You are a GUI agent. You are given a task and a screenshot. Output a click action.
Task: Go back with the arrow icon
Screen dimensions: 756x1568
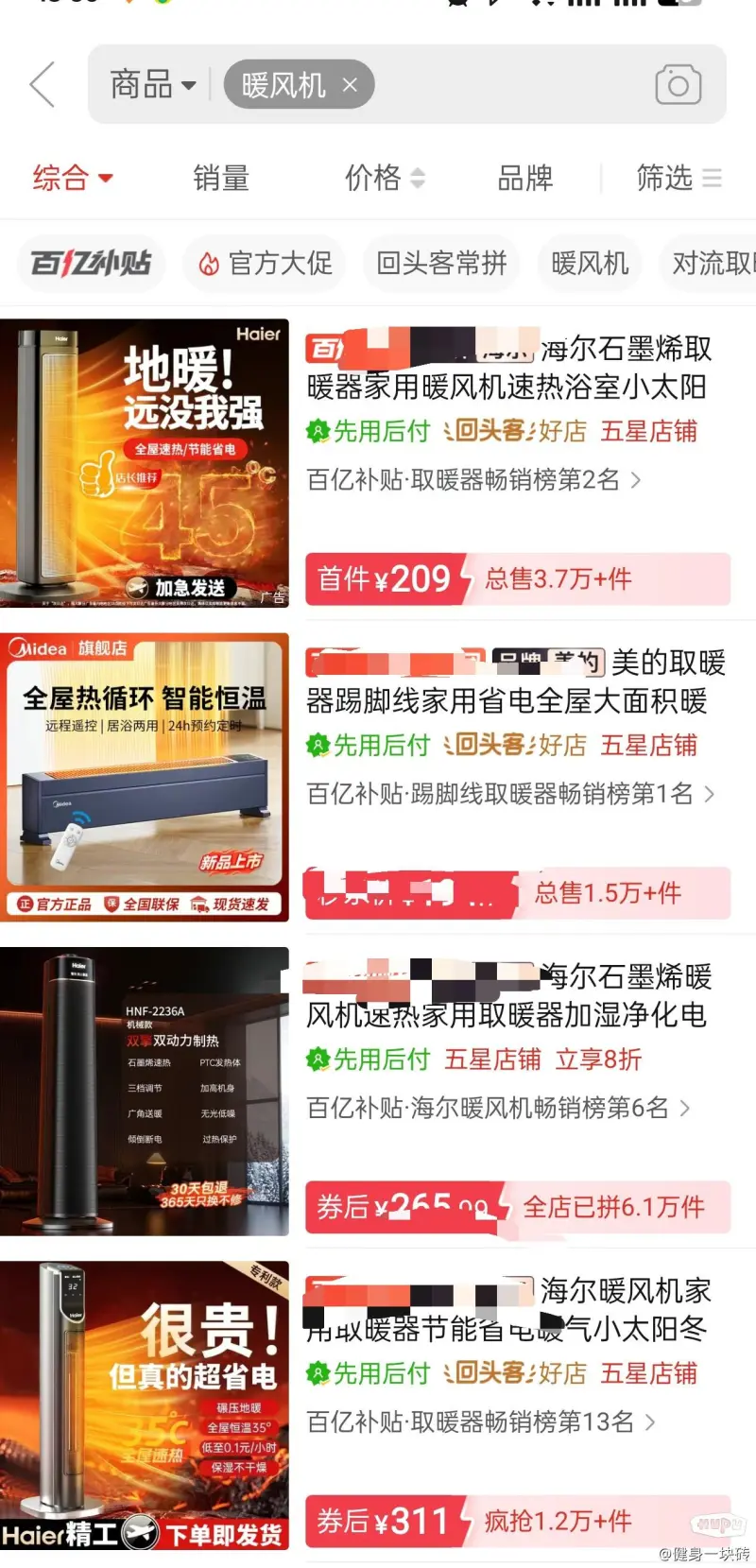[43, 85]
